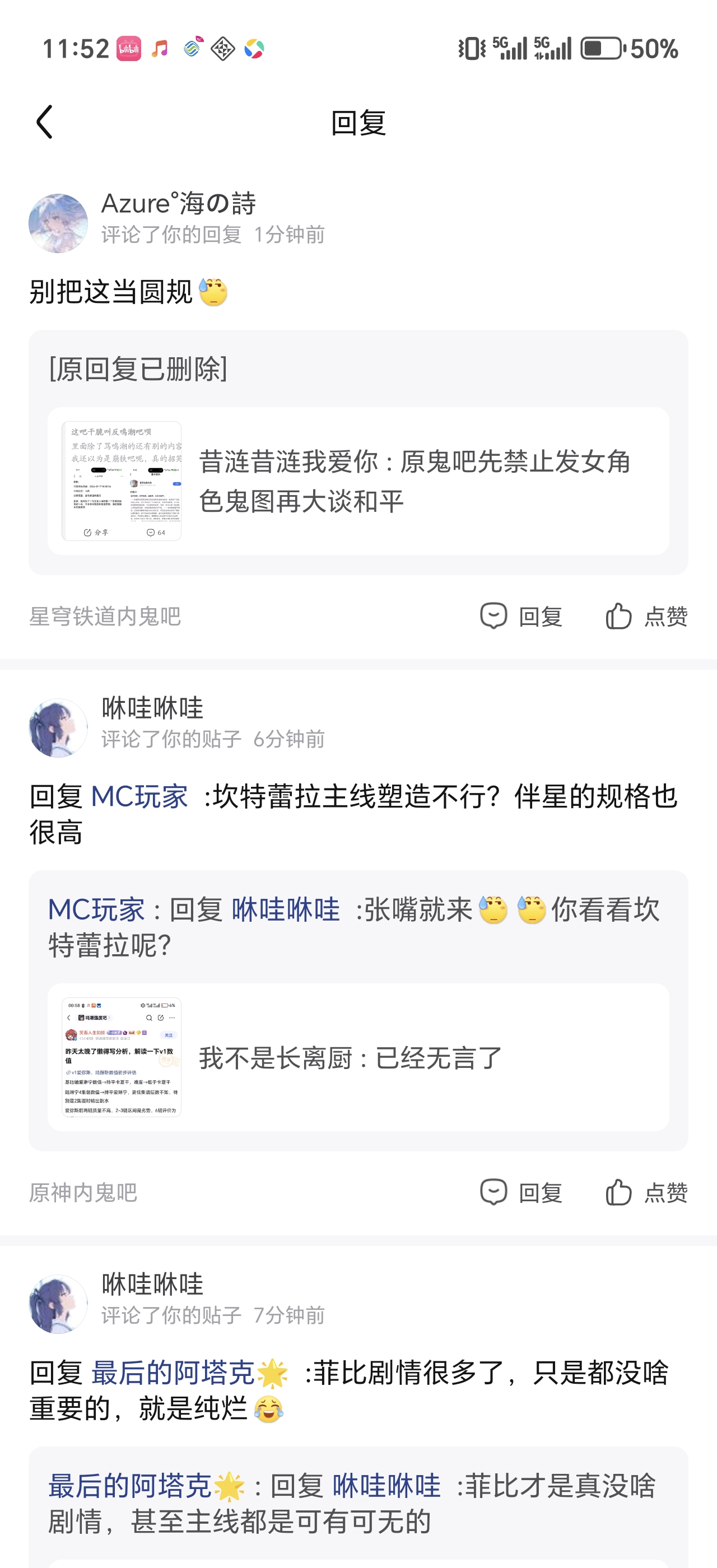717x1568 pixels.
Task: Reply to Azure°海の詩's comment
Action: pos(521,617)
